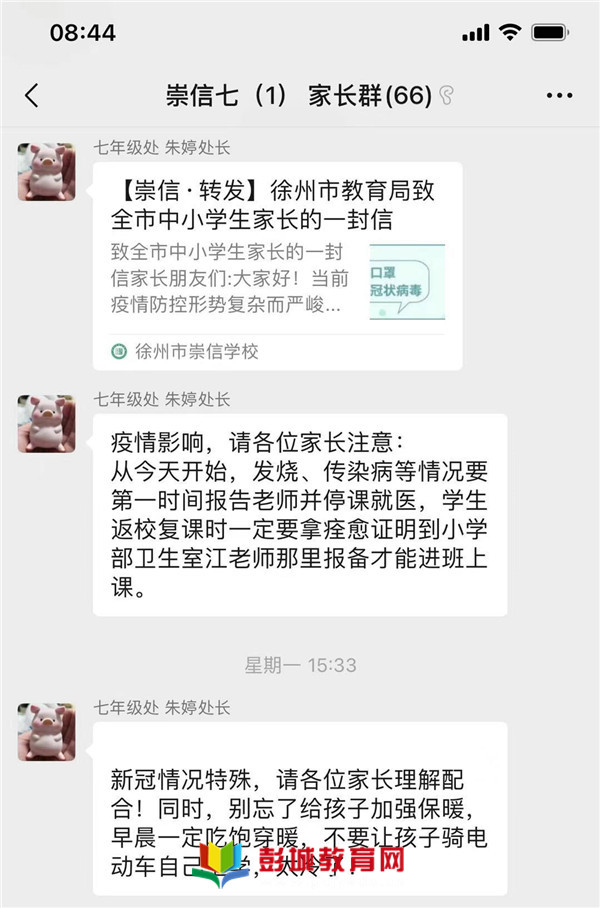
Task: Open the three-dot group chat menu
Action: coord(559,96)
